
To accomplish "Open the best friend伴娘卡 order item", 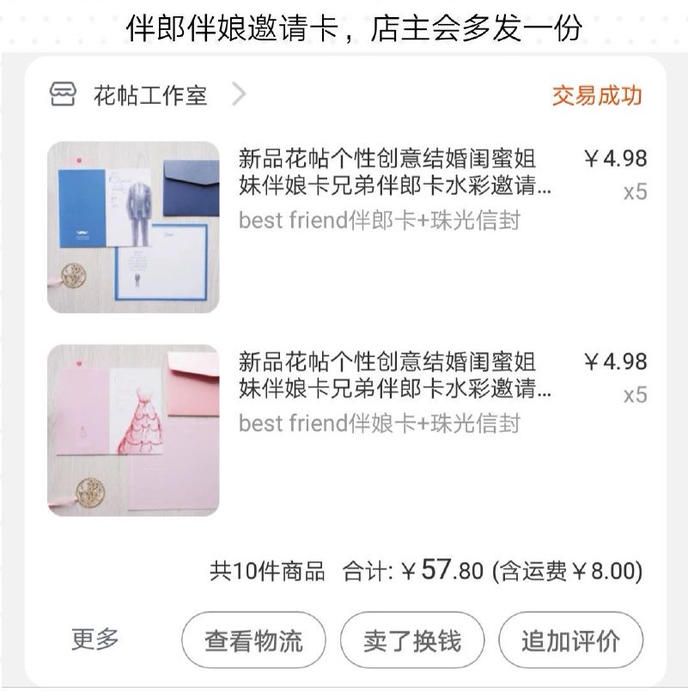I will [394, 392].
